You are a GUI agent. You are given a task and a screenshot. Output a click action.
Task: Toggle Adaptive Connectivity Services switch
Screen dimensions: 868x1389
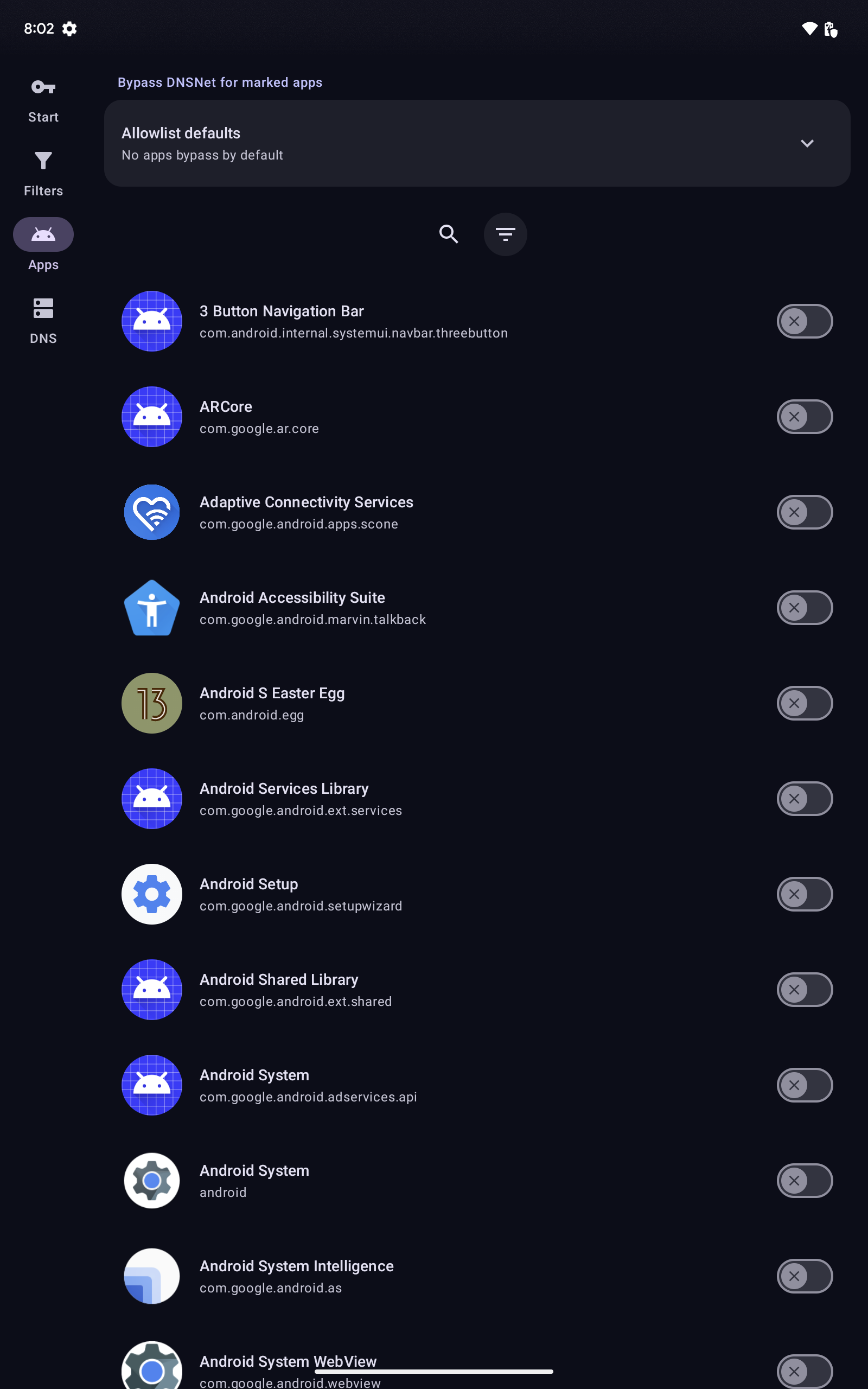click(805, 512)
